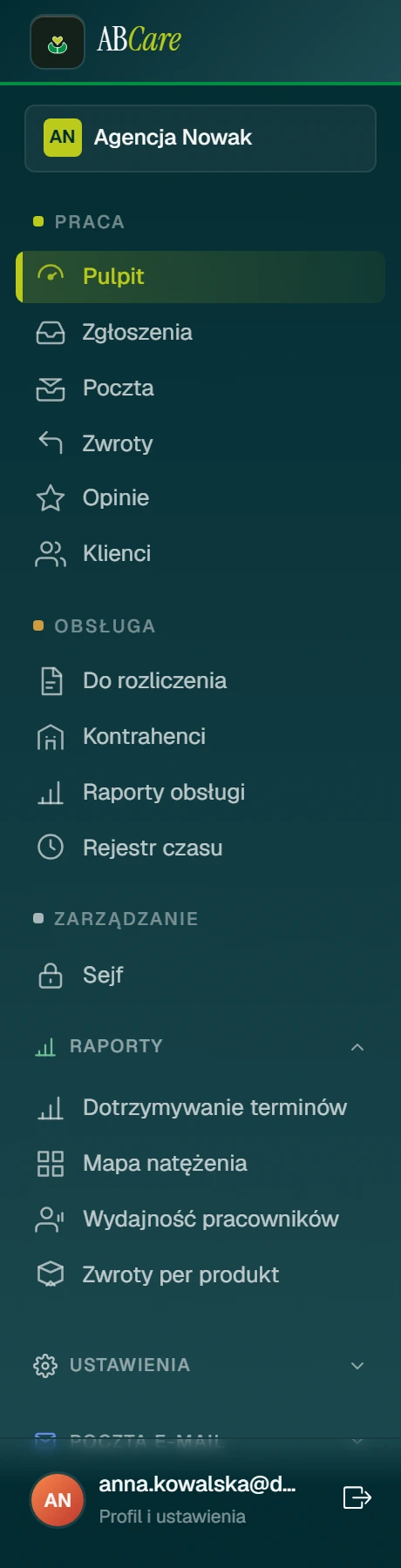This screenshot has height=1568, width=401.
Task: Tap the logout icon next to anna.kowalska
Action: pyautogui.click(x=357, y=1497)
